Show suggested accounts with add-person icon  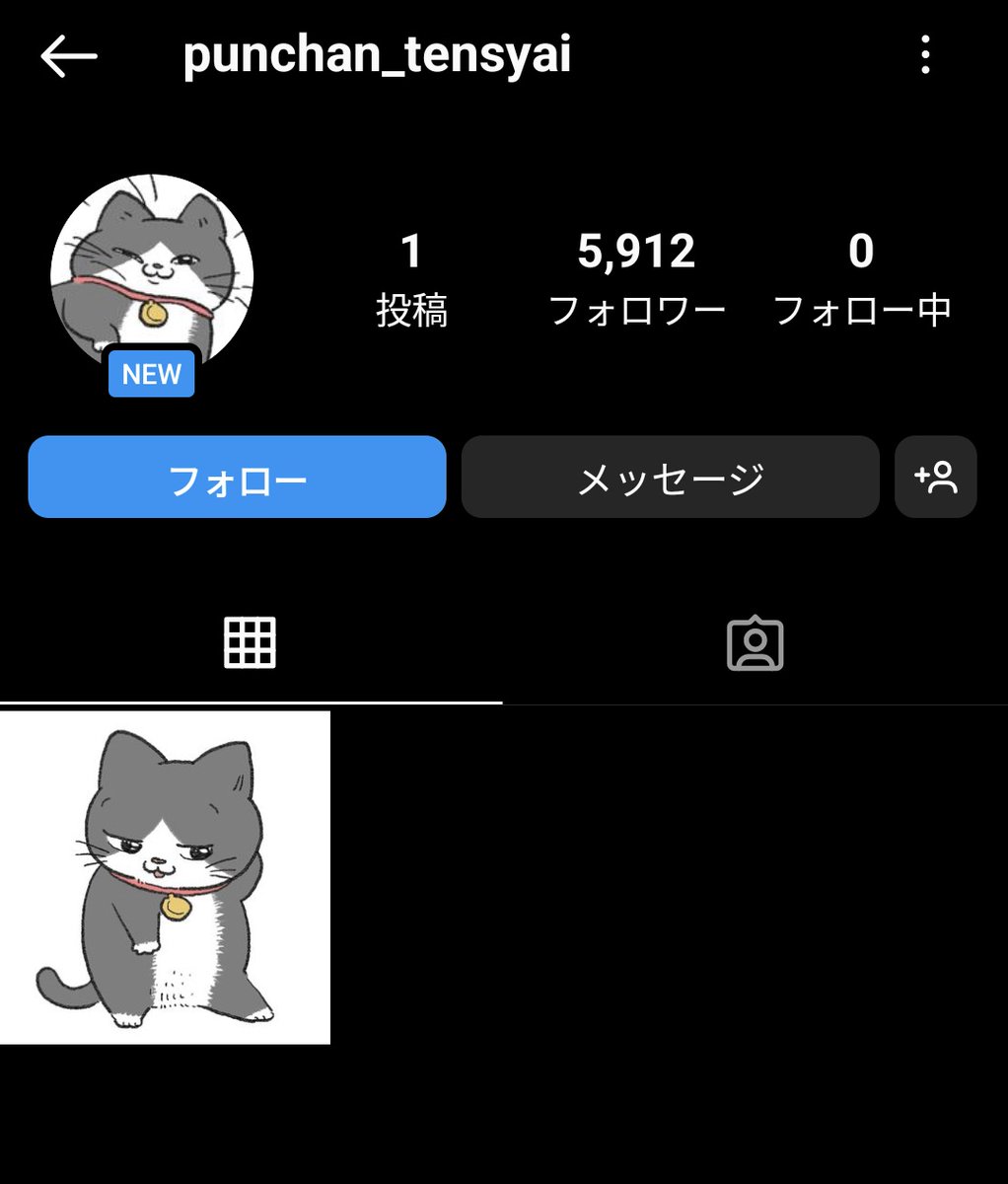point(935,478)
